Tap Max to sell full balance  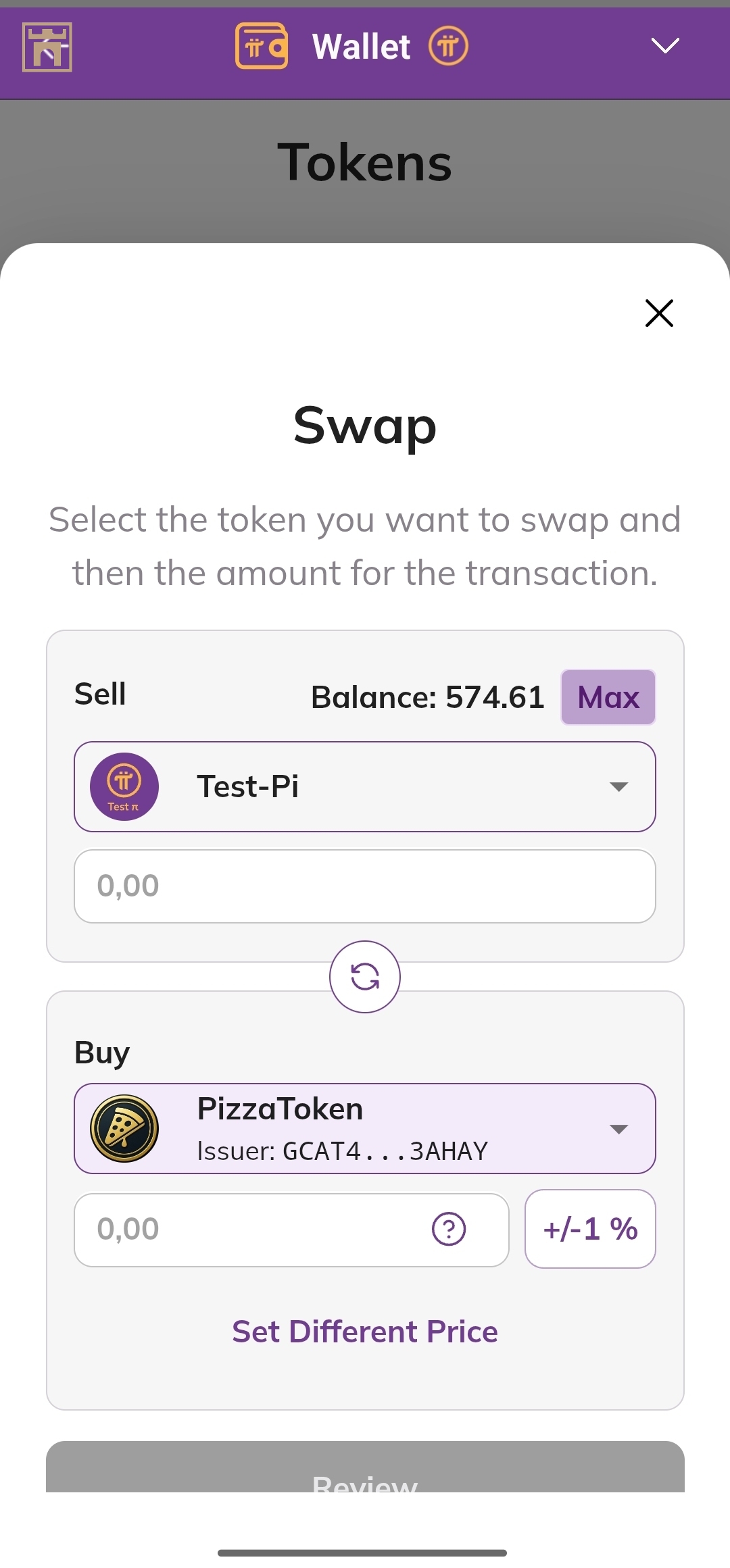click(x=608, y=697)
